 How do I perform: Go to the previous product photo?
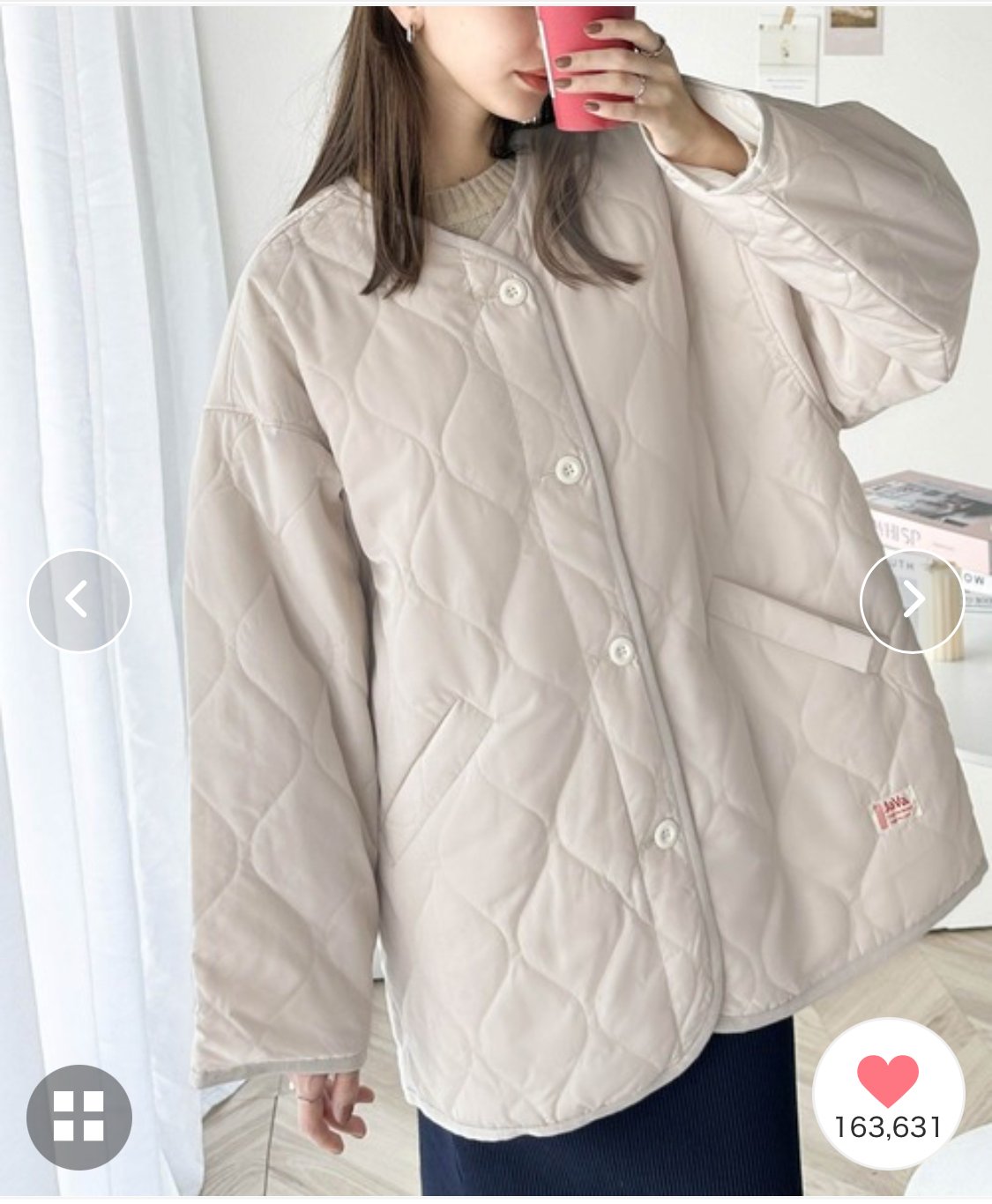pos(79,600)
